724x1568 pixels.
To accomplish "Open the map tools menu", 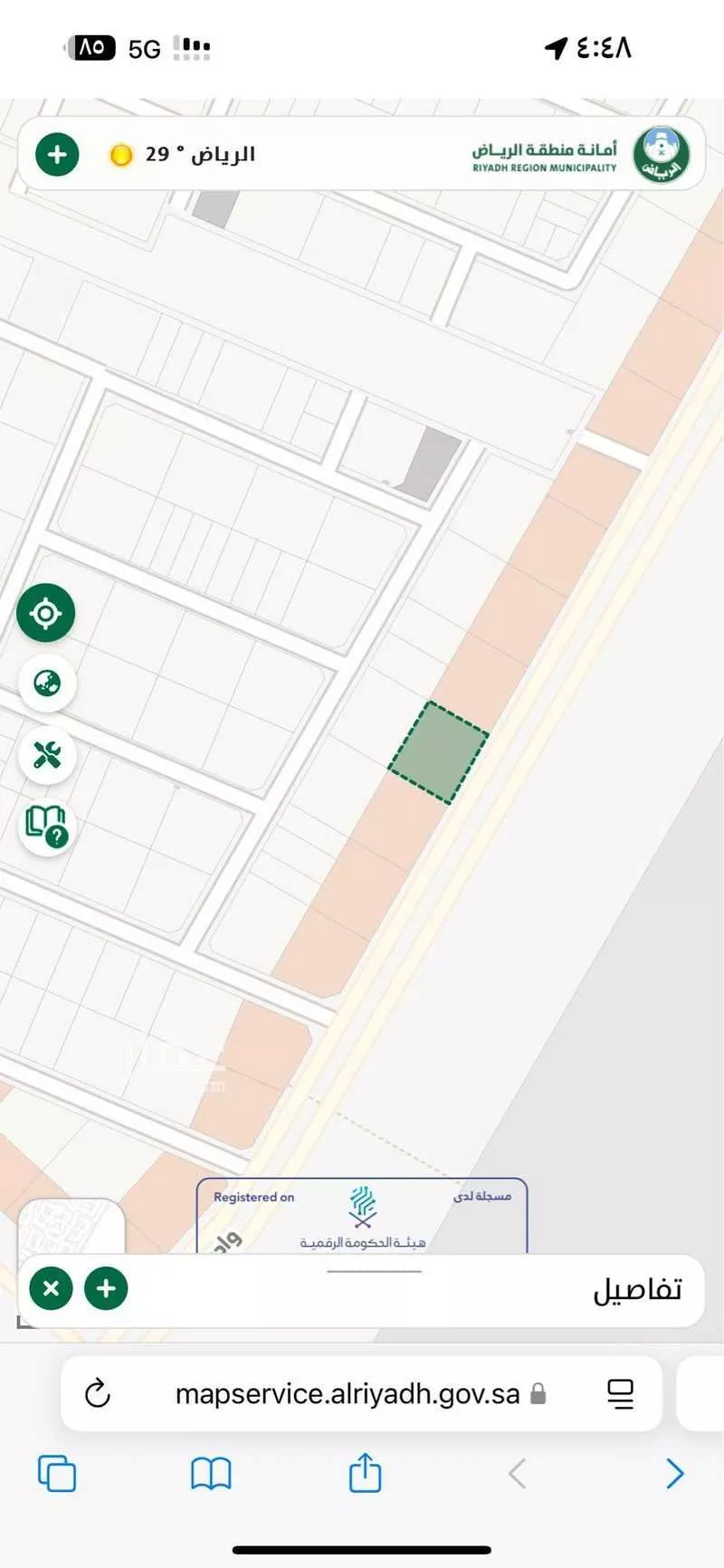I will pyautogui.click(x=47, y=754).
